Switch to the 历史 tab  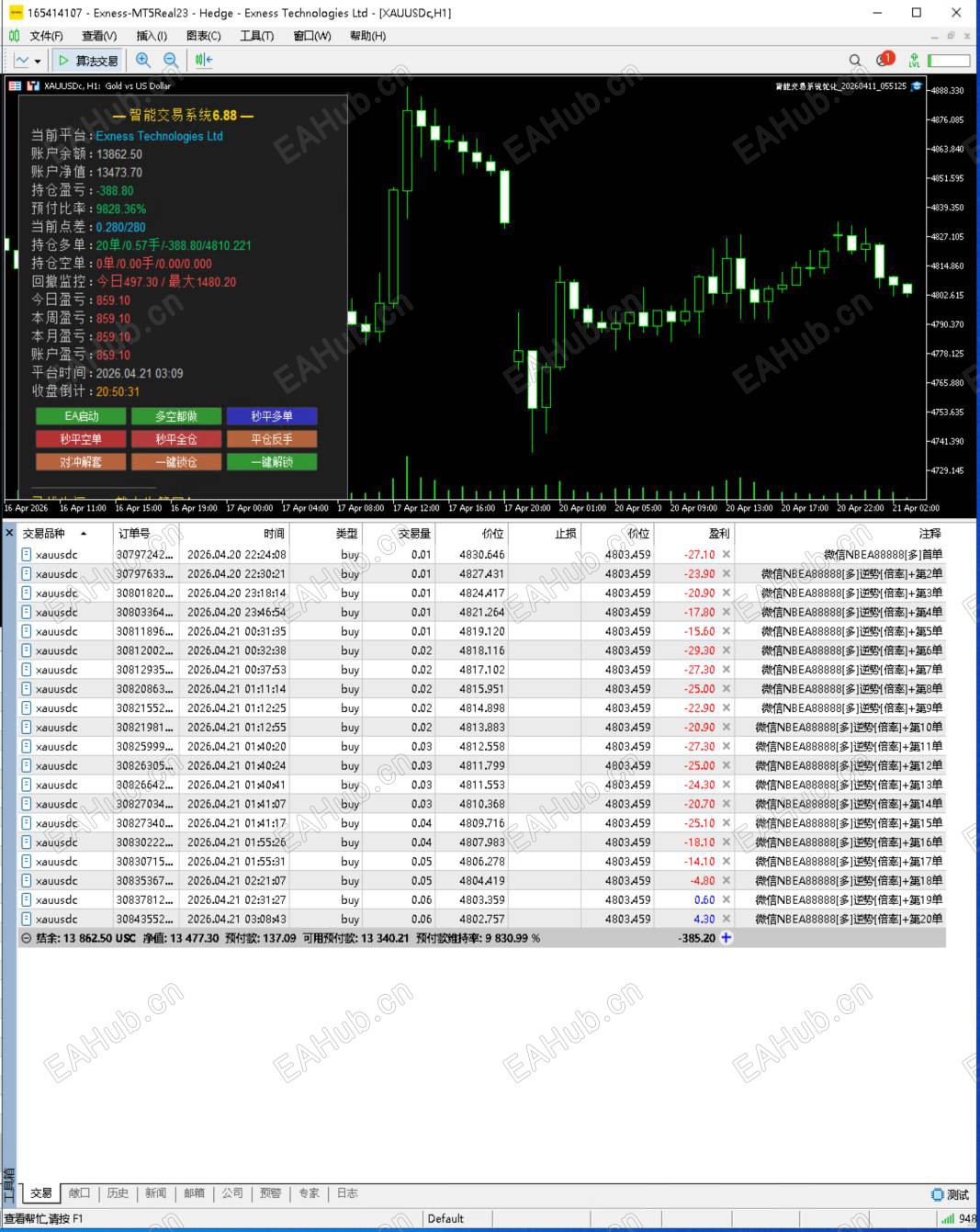point(118,1193)
